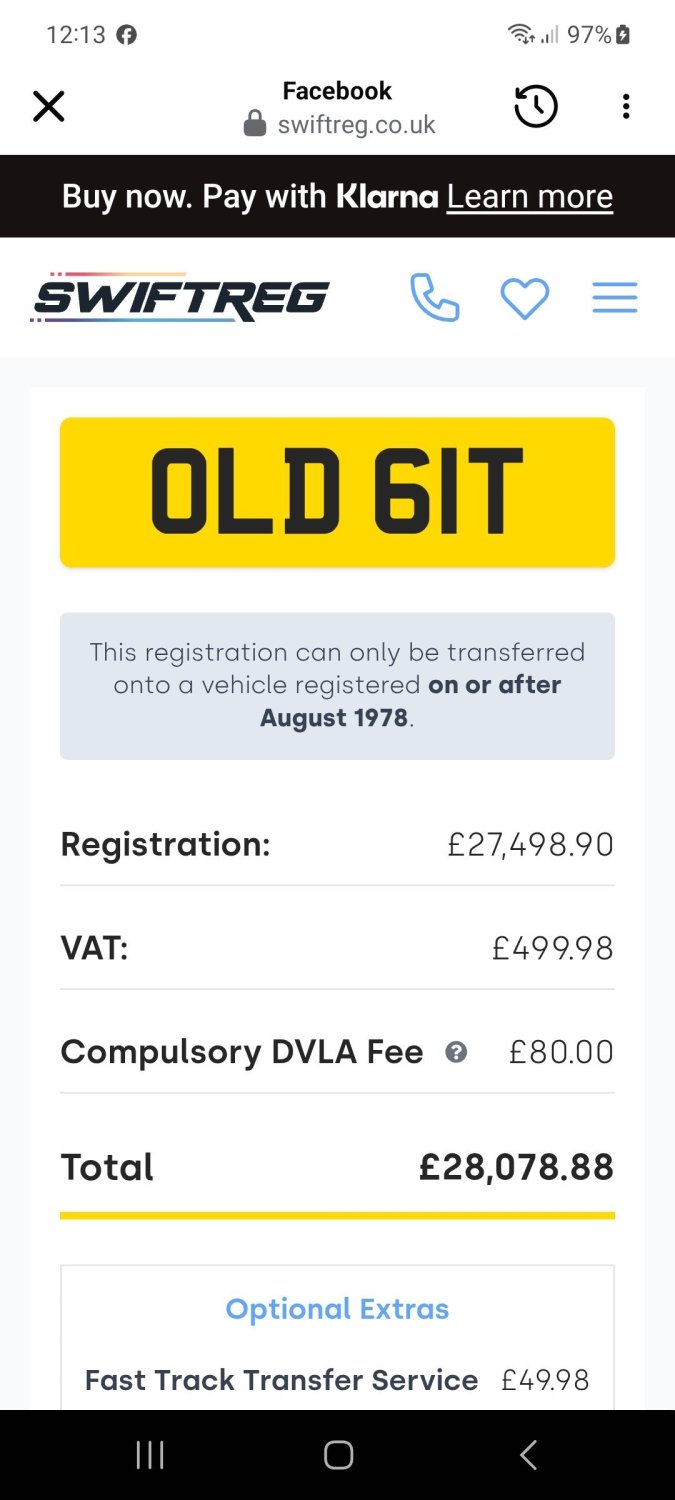
Task: Open the favourites heart icon
Action: point(524,298)
